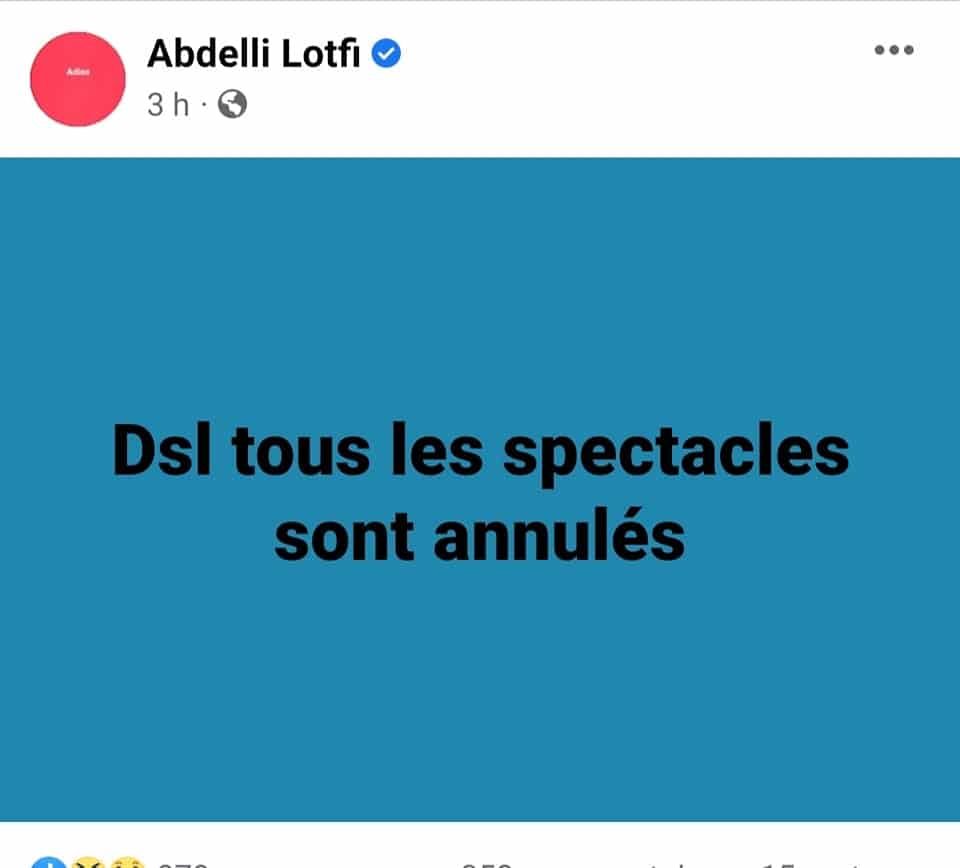Open the "Dsl tous les spectacles" post
Image resolution: width=960 pixels, height=868 pixels.
480,490
